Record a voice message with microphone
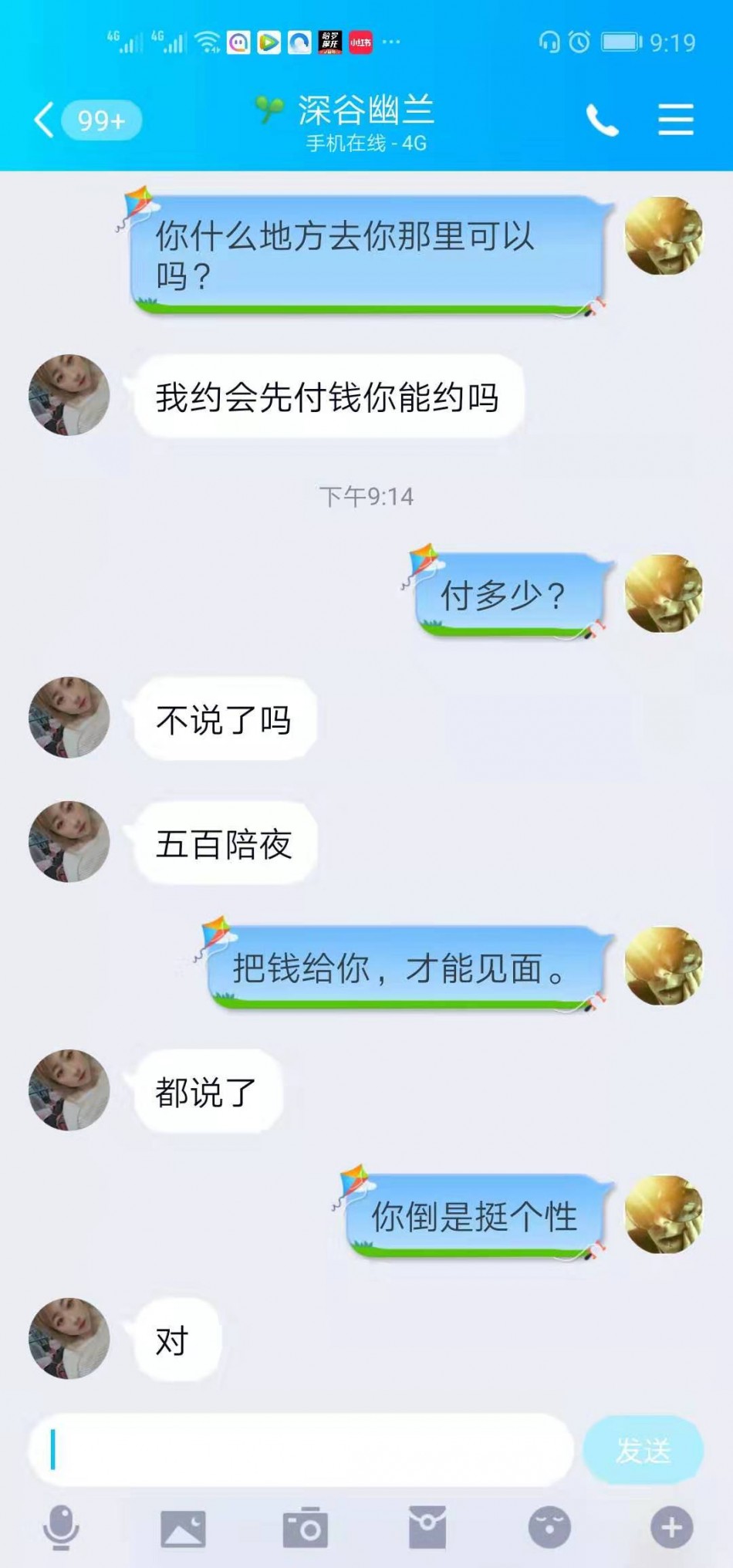 pyautogui.click(x=60, y=1528)
